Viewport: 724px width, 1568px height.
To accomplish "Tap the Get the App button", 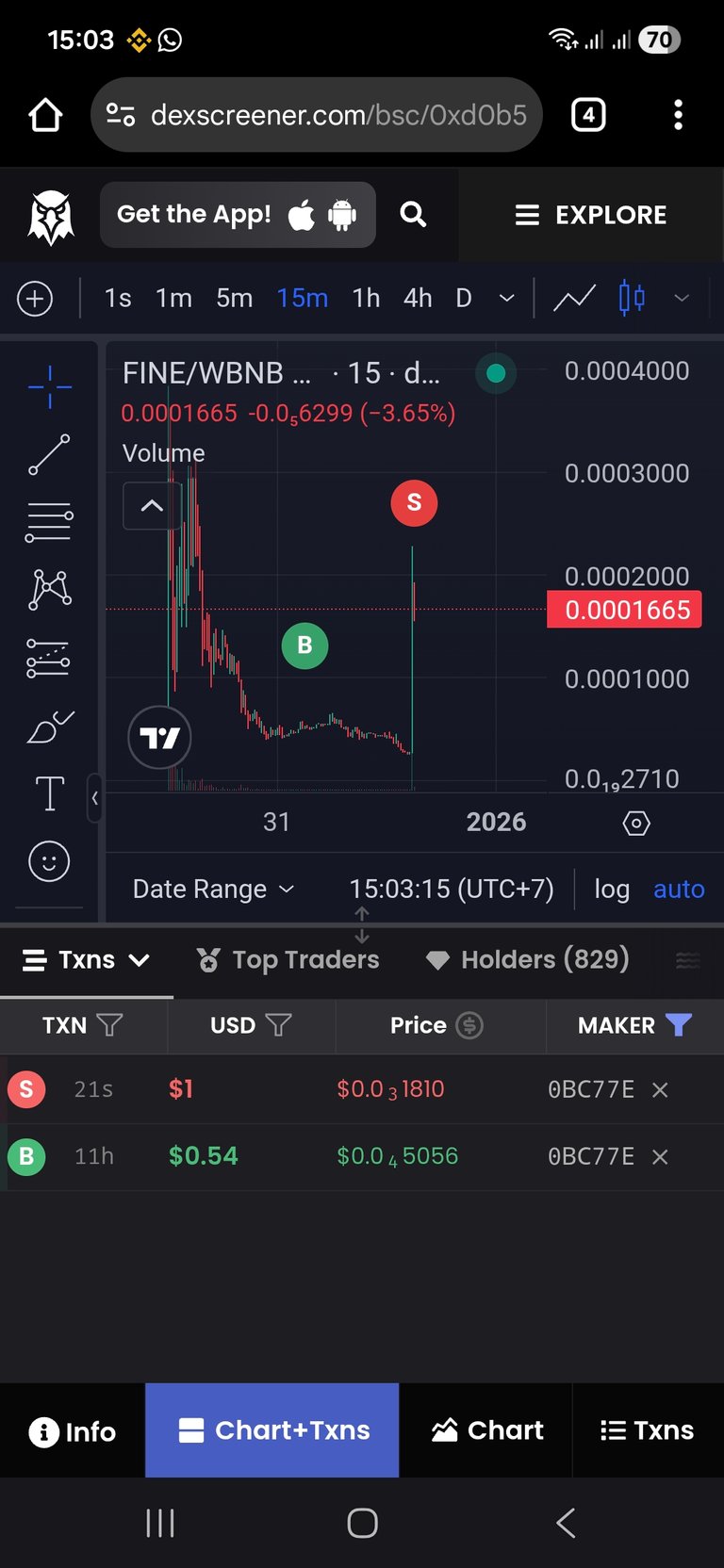I will 238,215.
